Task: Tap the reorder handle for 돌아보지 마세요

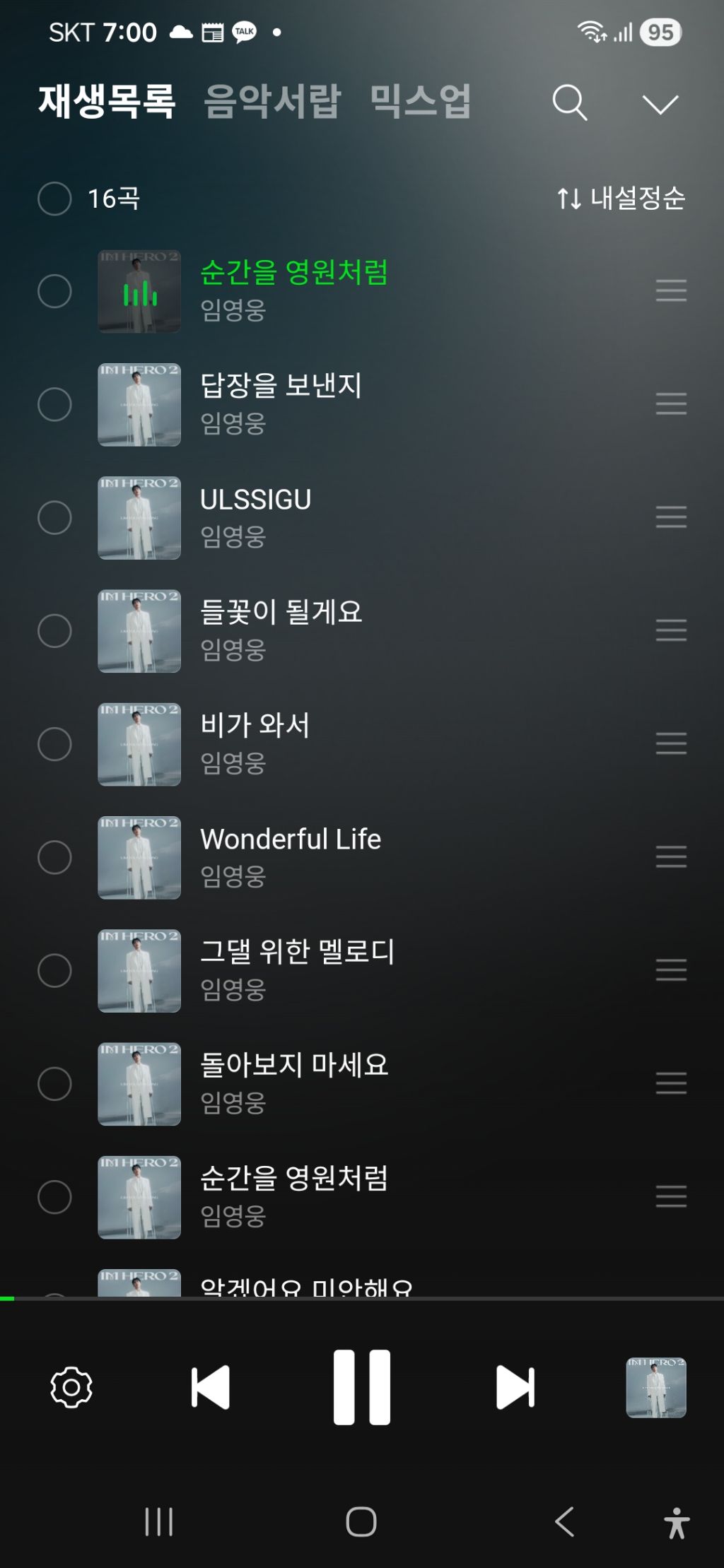Action: click(671, 1083)
